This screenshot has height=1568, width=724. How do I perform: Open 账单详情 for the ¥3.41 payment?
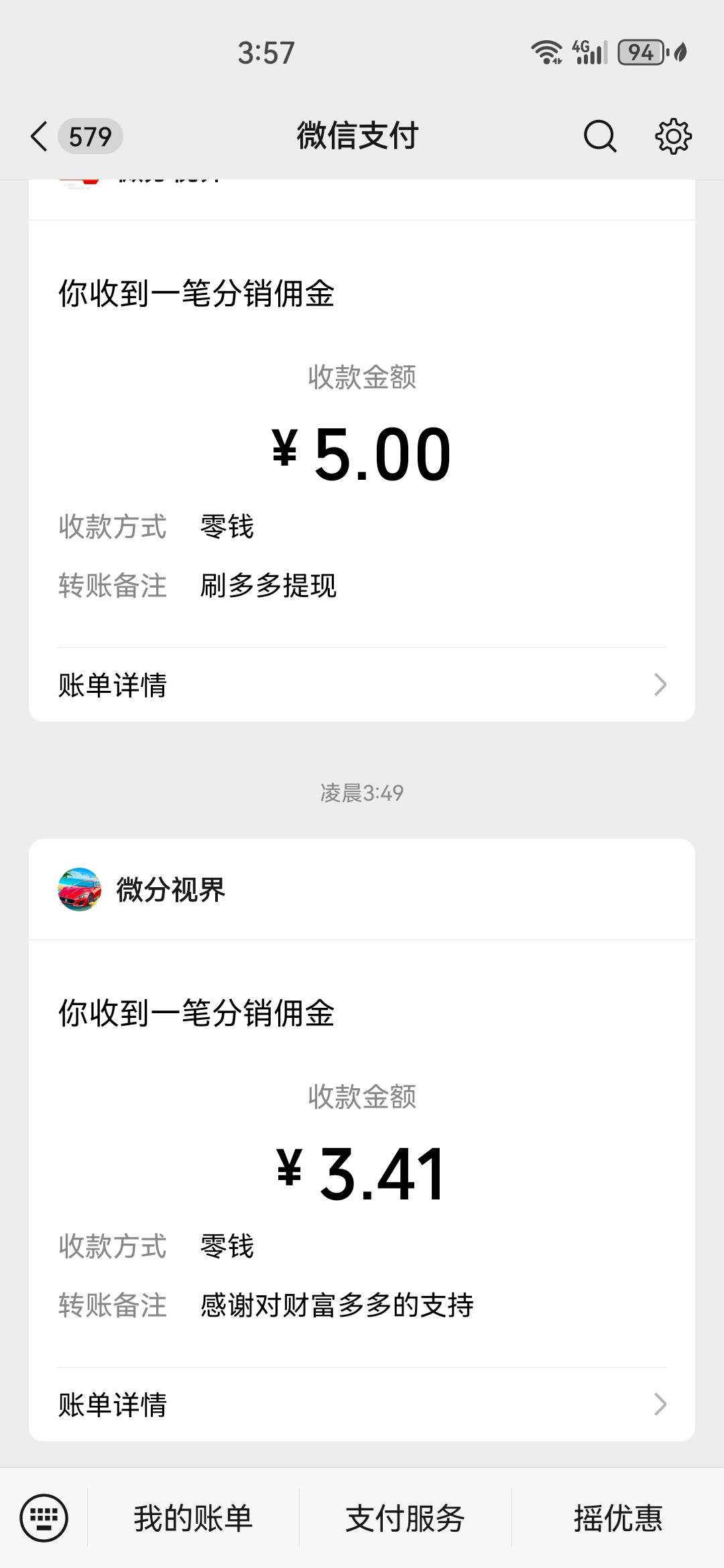[x=362, y=1404]
